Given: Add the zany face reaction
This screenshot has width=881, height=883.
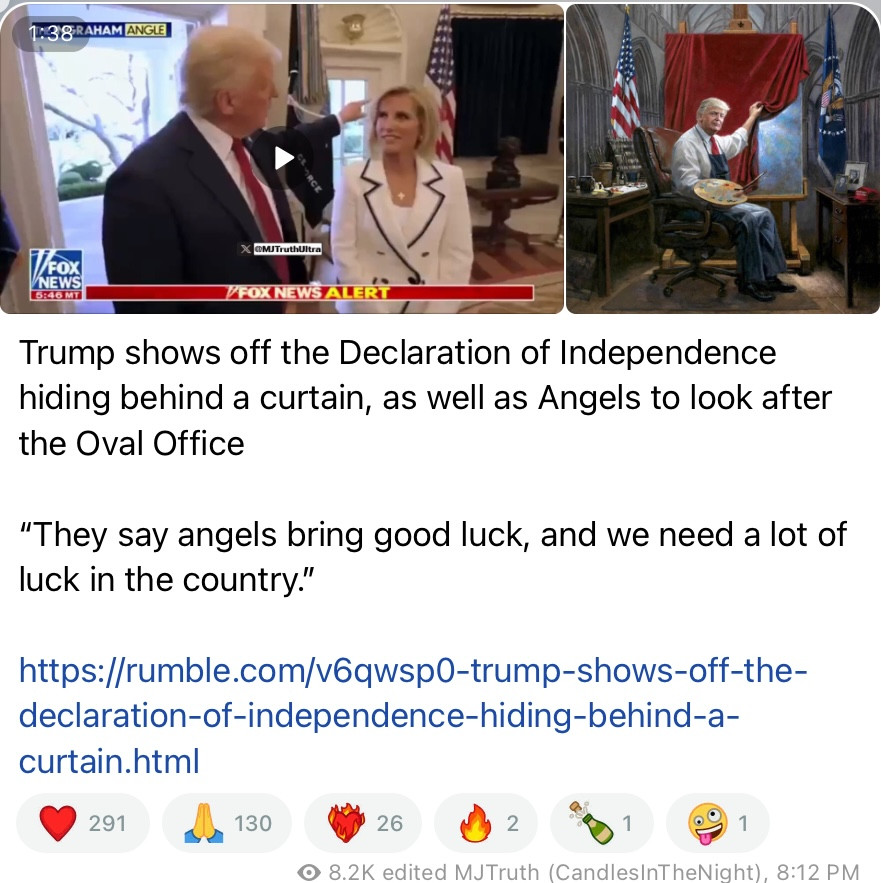Looking at the screenshot, I should [716, 823].
